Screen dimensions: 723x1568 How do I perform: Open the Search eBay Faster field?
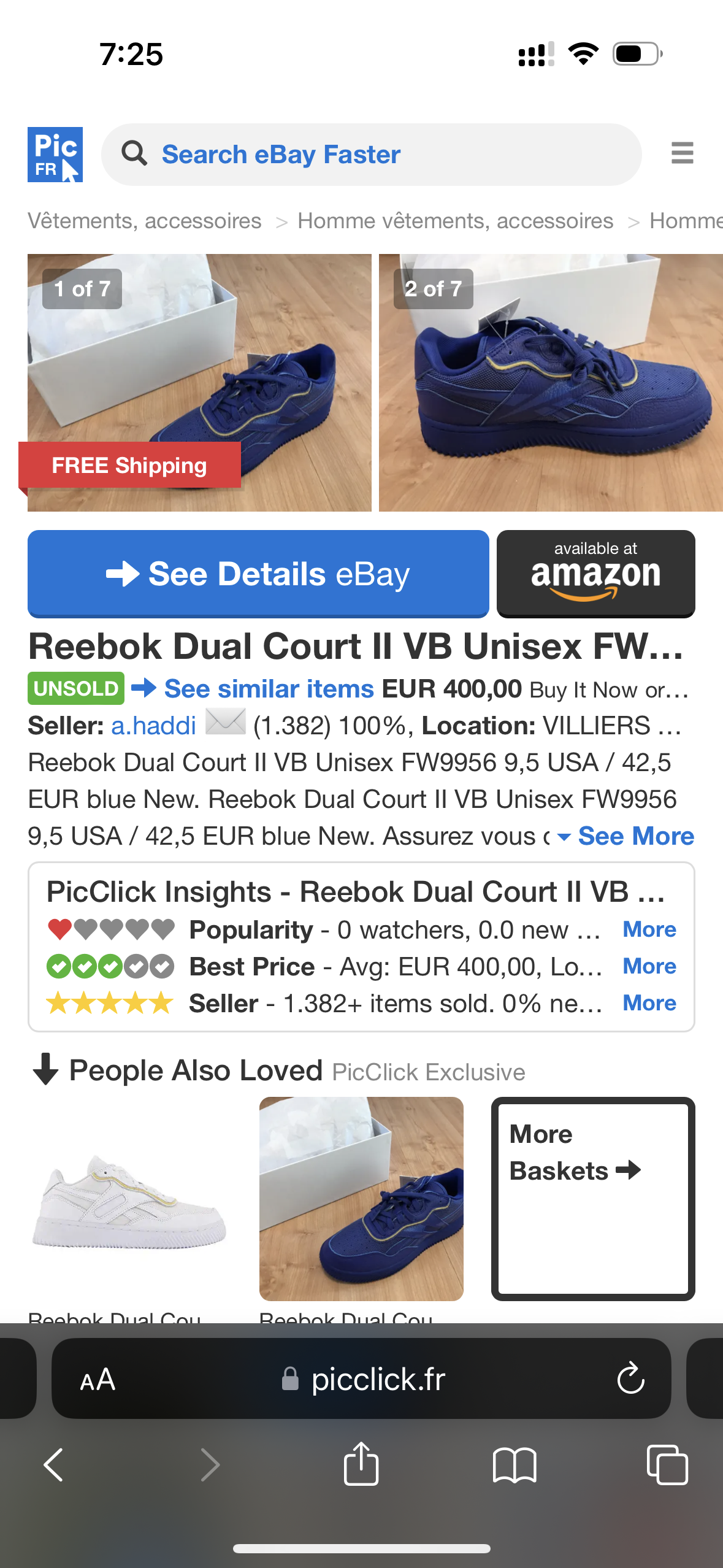click(x=371, y=155)
